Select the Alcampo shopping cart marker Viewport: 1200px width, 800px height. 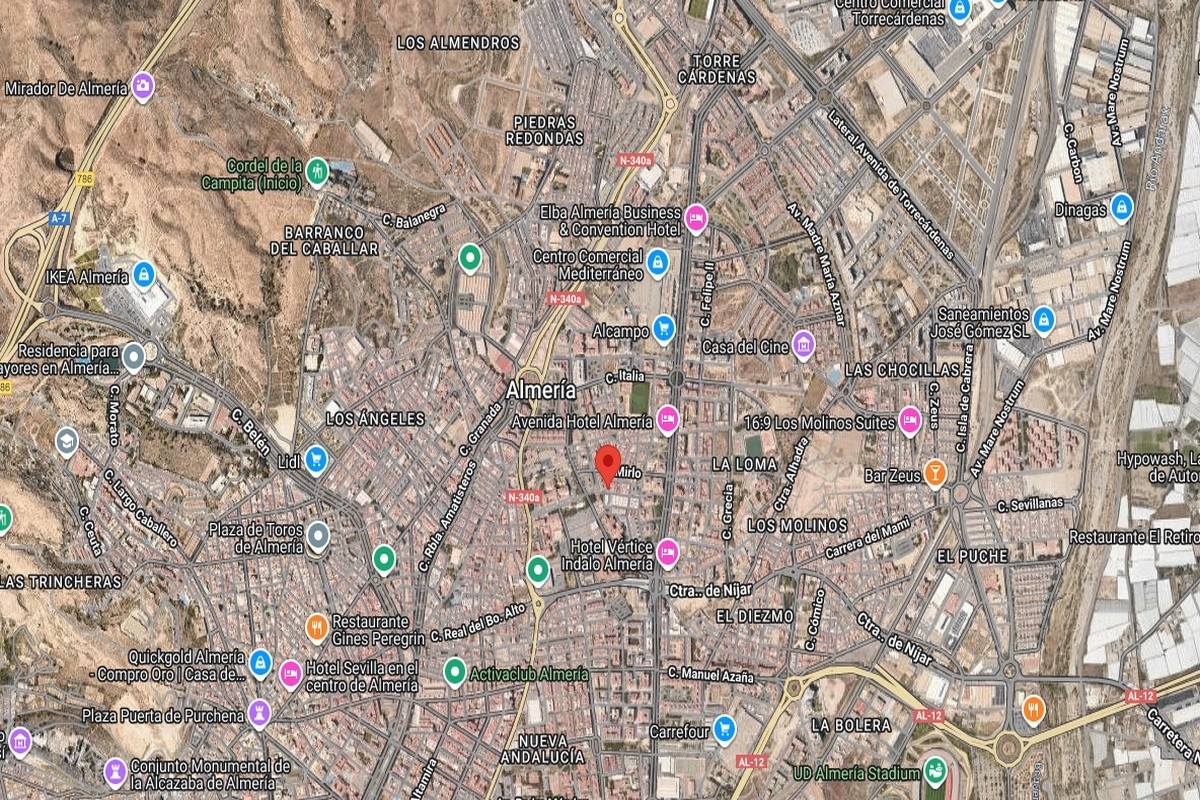664,328
